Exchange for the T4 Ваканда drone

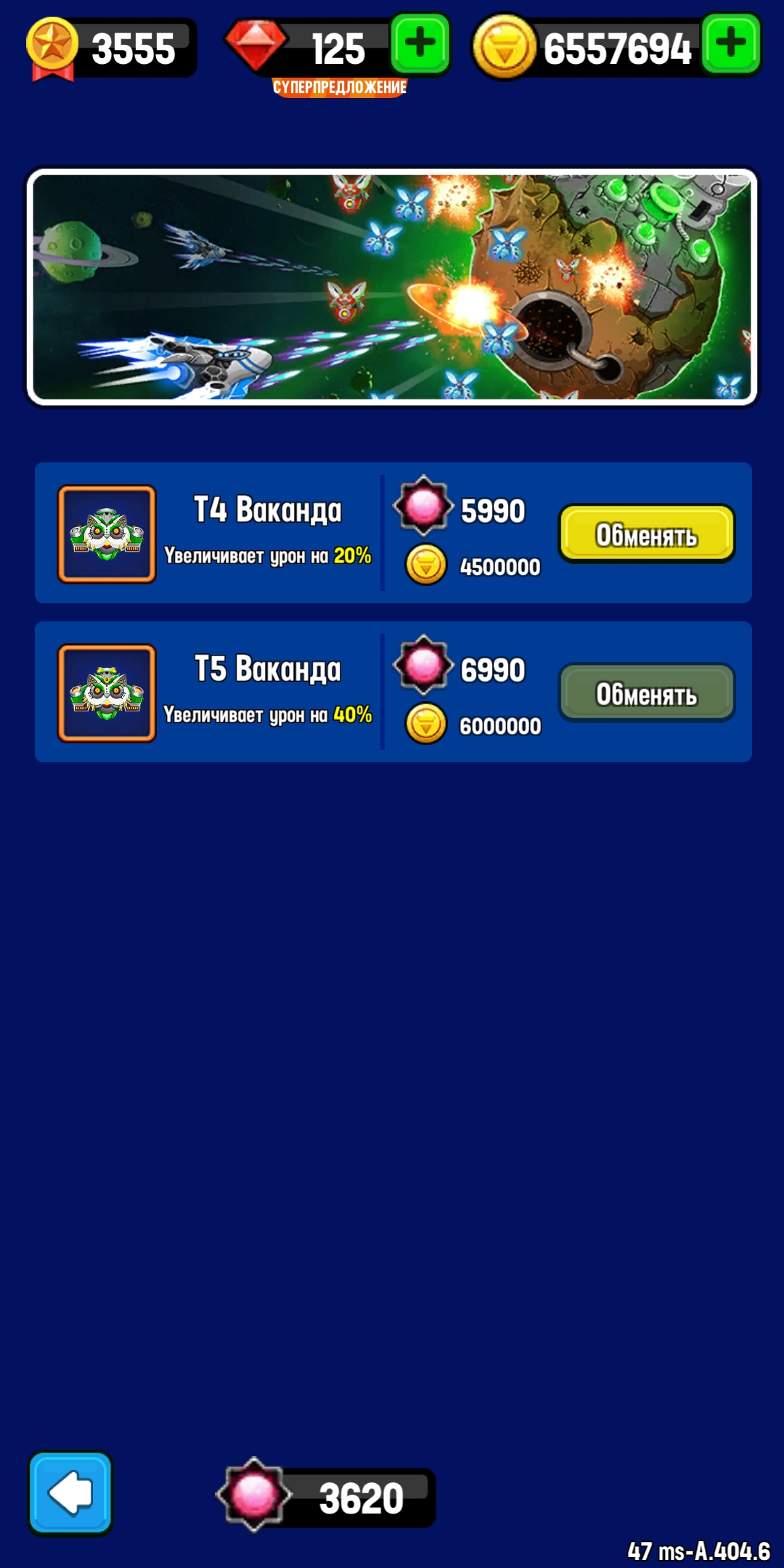pos(647,534)
